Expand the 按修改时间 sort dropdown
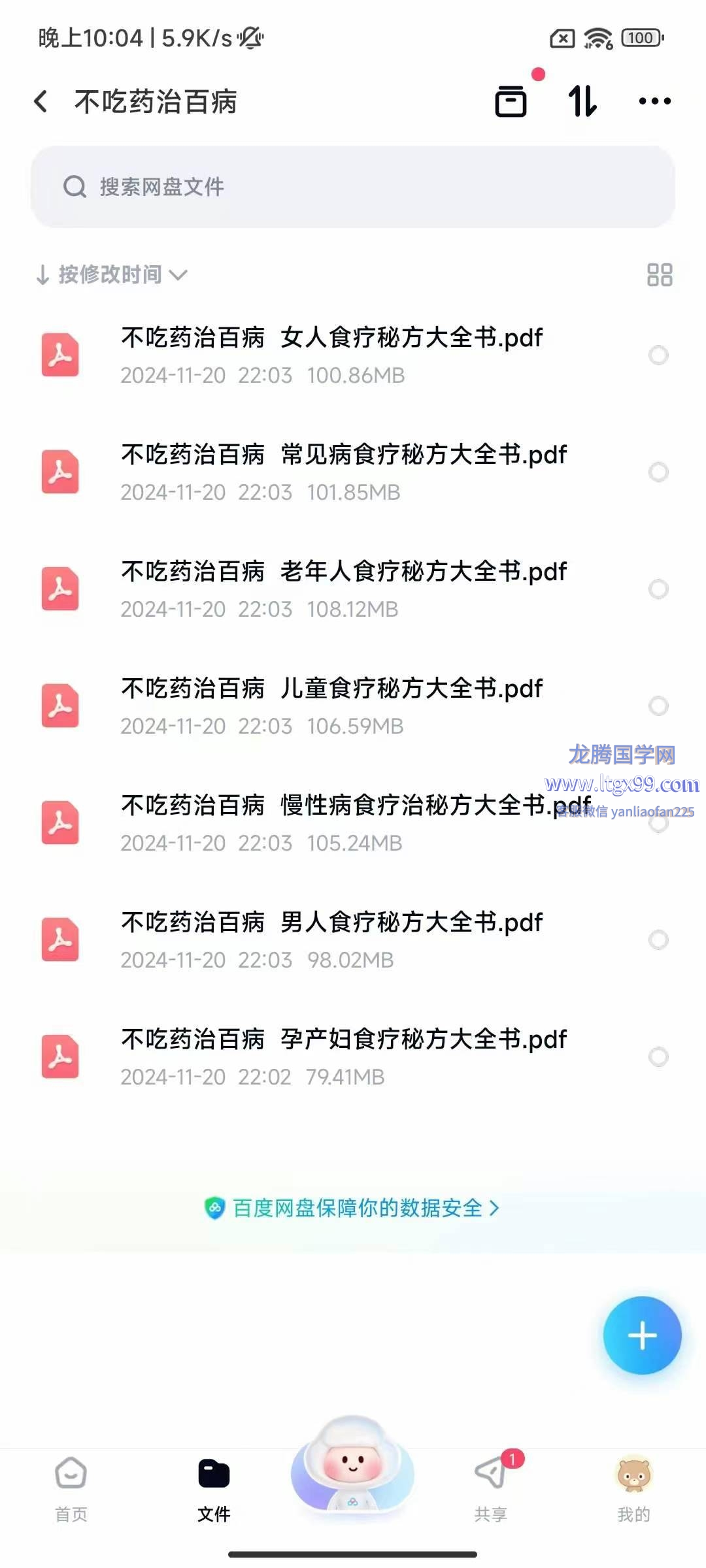The image size is (706, 1568). [111, 275]
